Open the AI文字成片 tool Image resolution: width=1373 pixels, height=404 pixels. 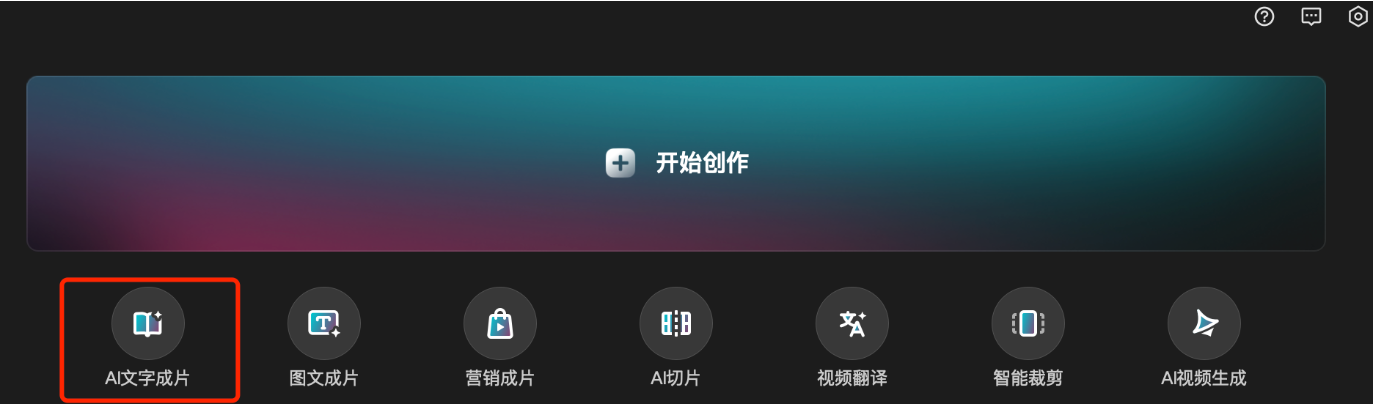click(x=148, y=324)
